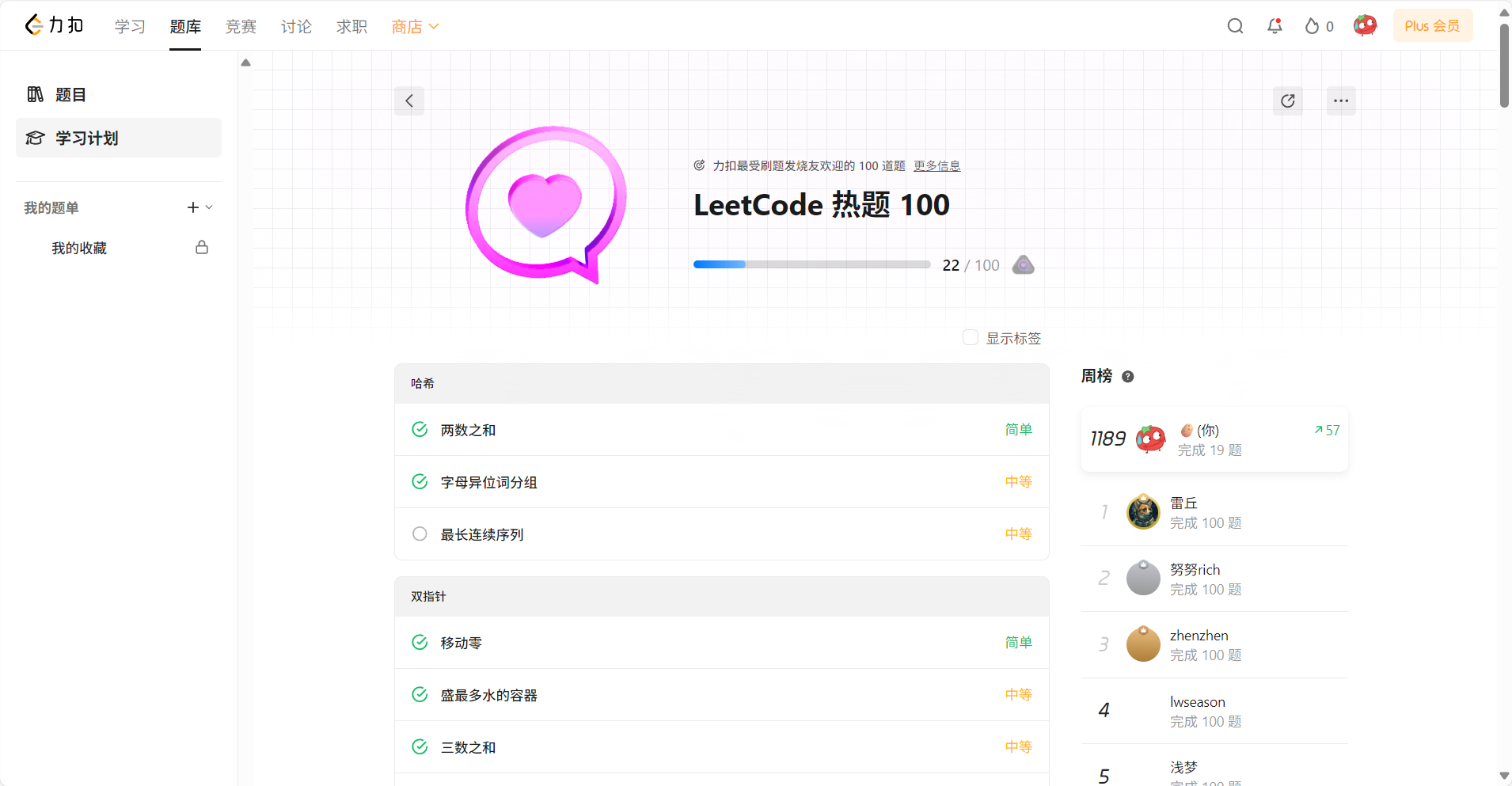Viewport: 1512px width, 786px height.
Task: Open the three-dot more options menu
Action: point(1341,101)
